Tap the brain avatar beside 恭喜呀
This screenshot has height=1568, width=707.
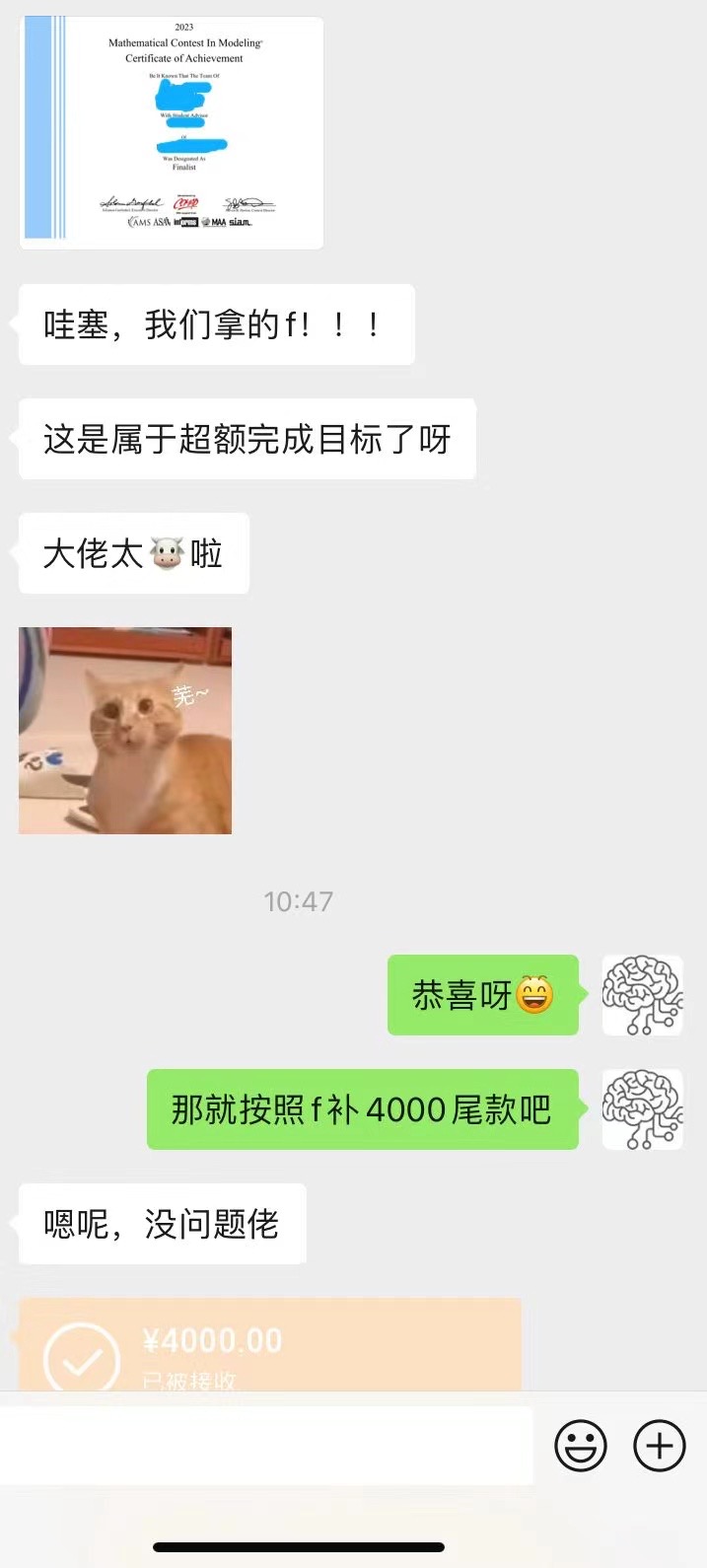click(643, 995)
